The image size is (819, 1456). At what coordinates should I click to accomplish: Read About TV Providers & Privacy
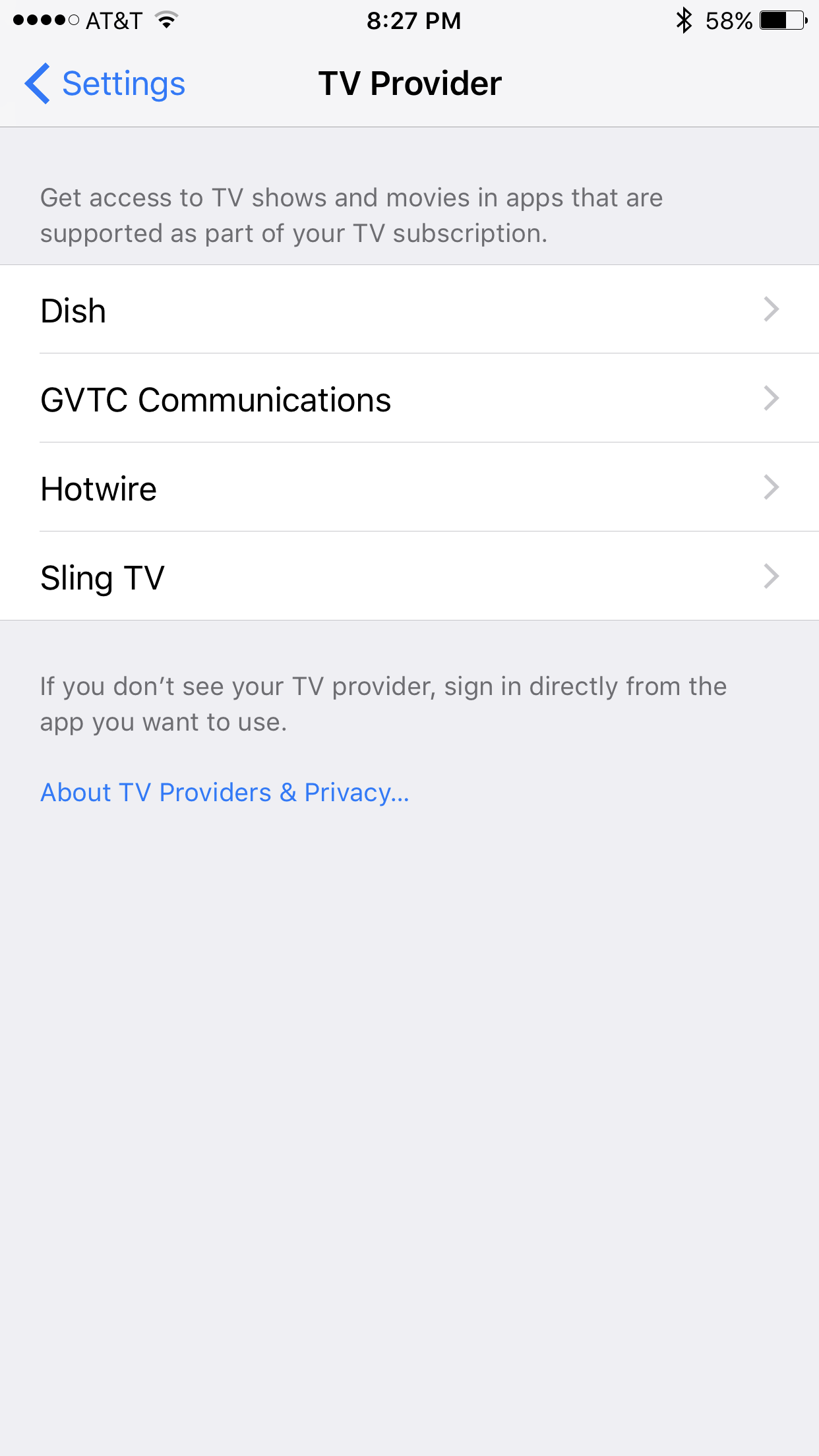click(x=225, y=793)
